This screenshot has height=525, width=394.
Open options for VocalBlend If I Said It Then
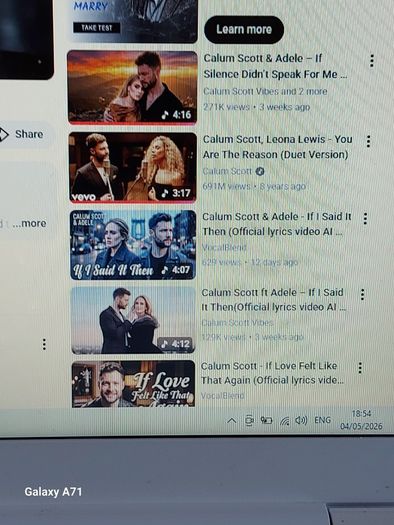(x=365, y=219)
